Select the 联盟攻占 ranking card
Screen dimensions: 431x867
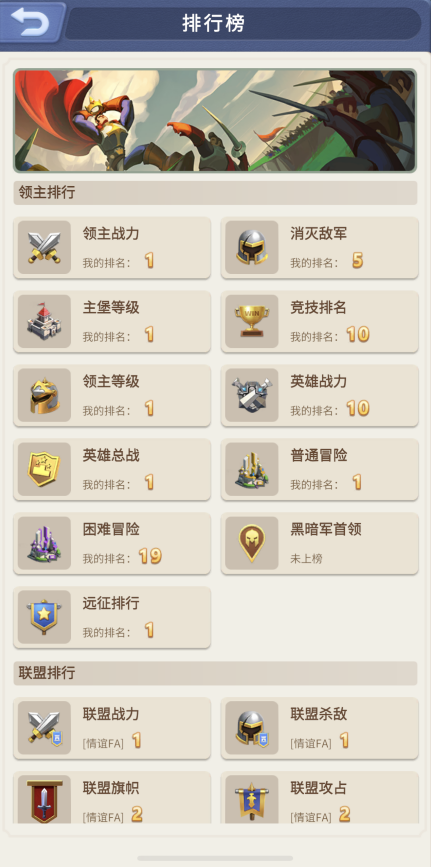pos(320,797)
